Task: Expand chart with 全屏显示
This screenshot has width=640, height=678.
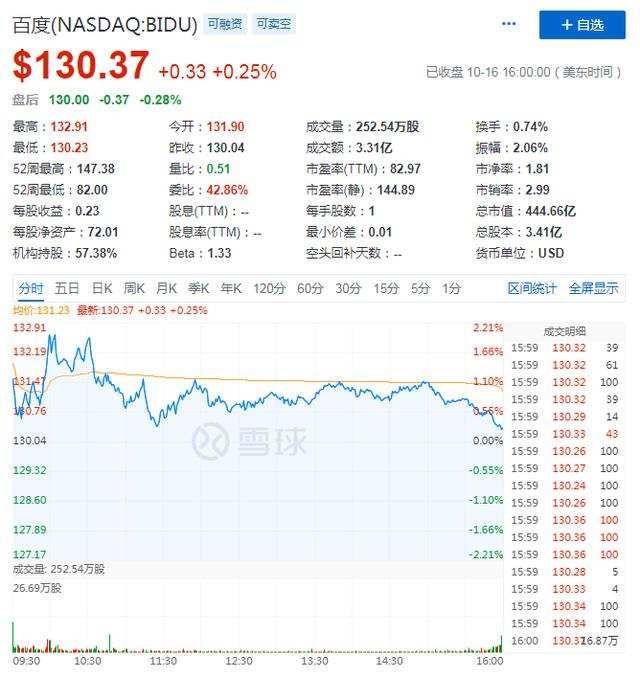Action: pyautogui.click(x=593, y=289)
